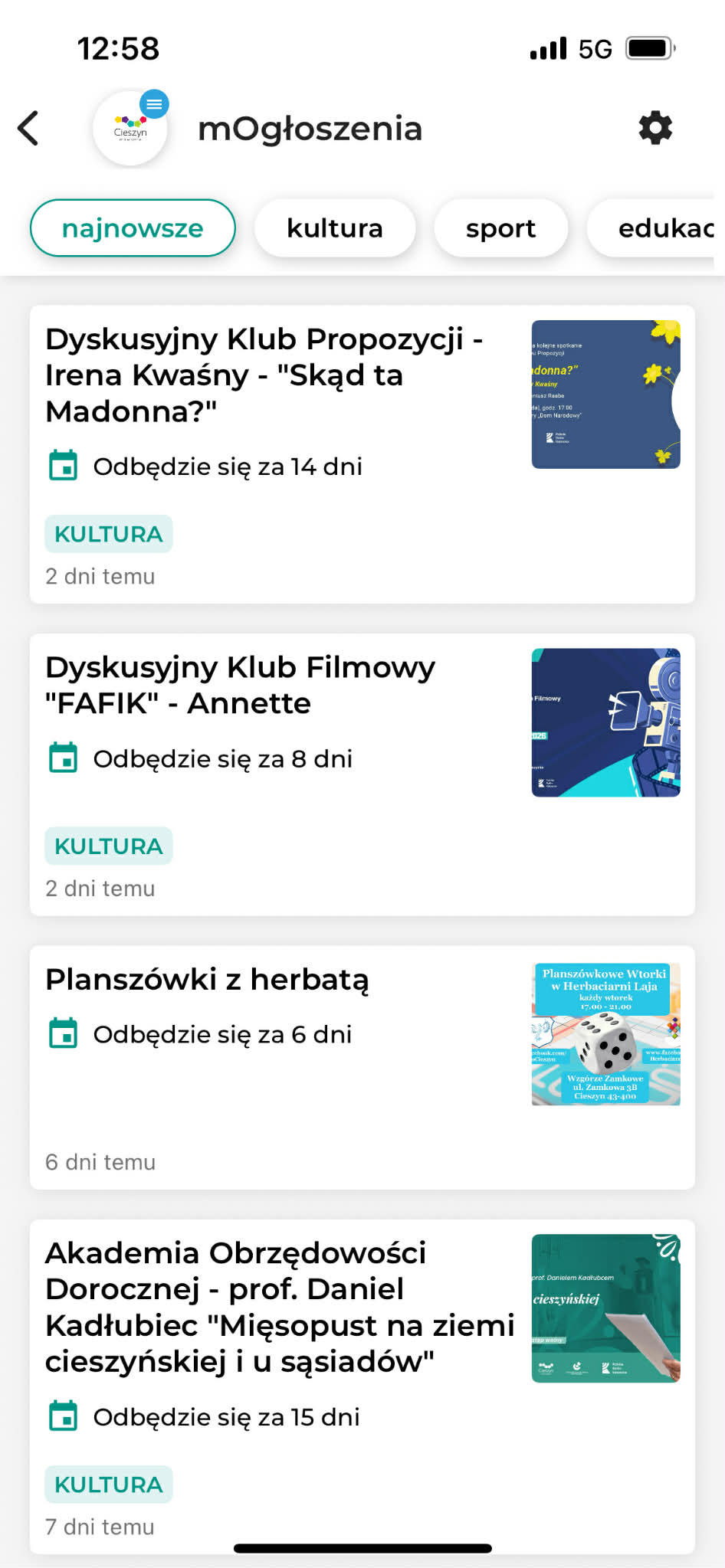Tap the KULTURA tag on the Akademia card

click(108, 1484)
